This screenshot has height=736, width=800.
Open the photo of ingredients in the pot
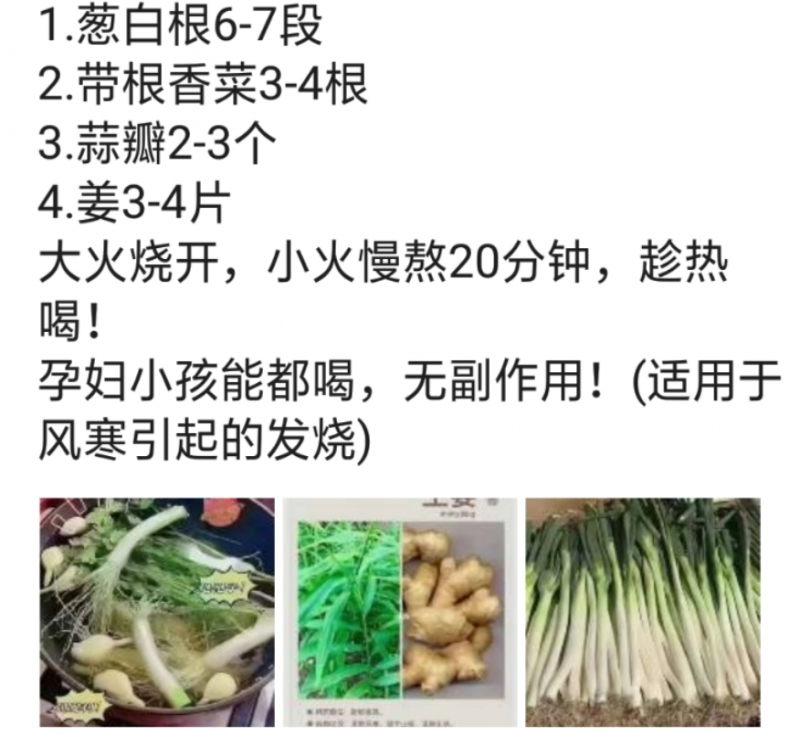157,612
